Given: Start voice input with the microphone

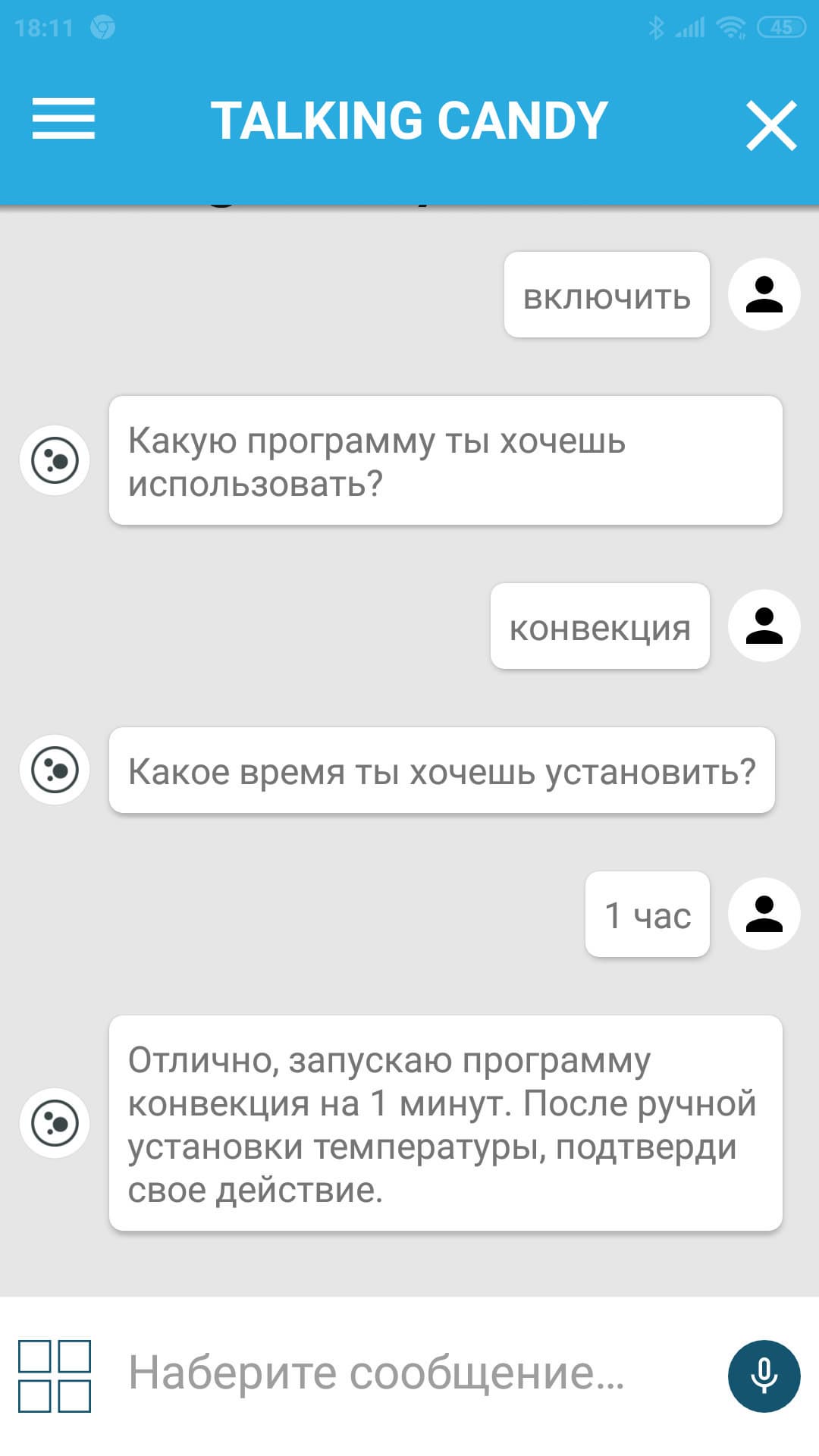Looking at the screenshot, I should pyautogui.click(x=764, y=1376).
